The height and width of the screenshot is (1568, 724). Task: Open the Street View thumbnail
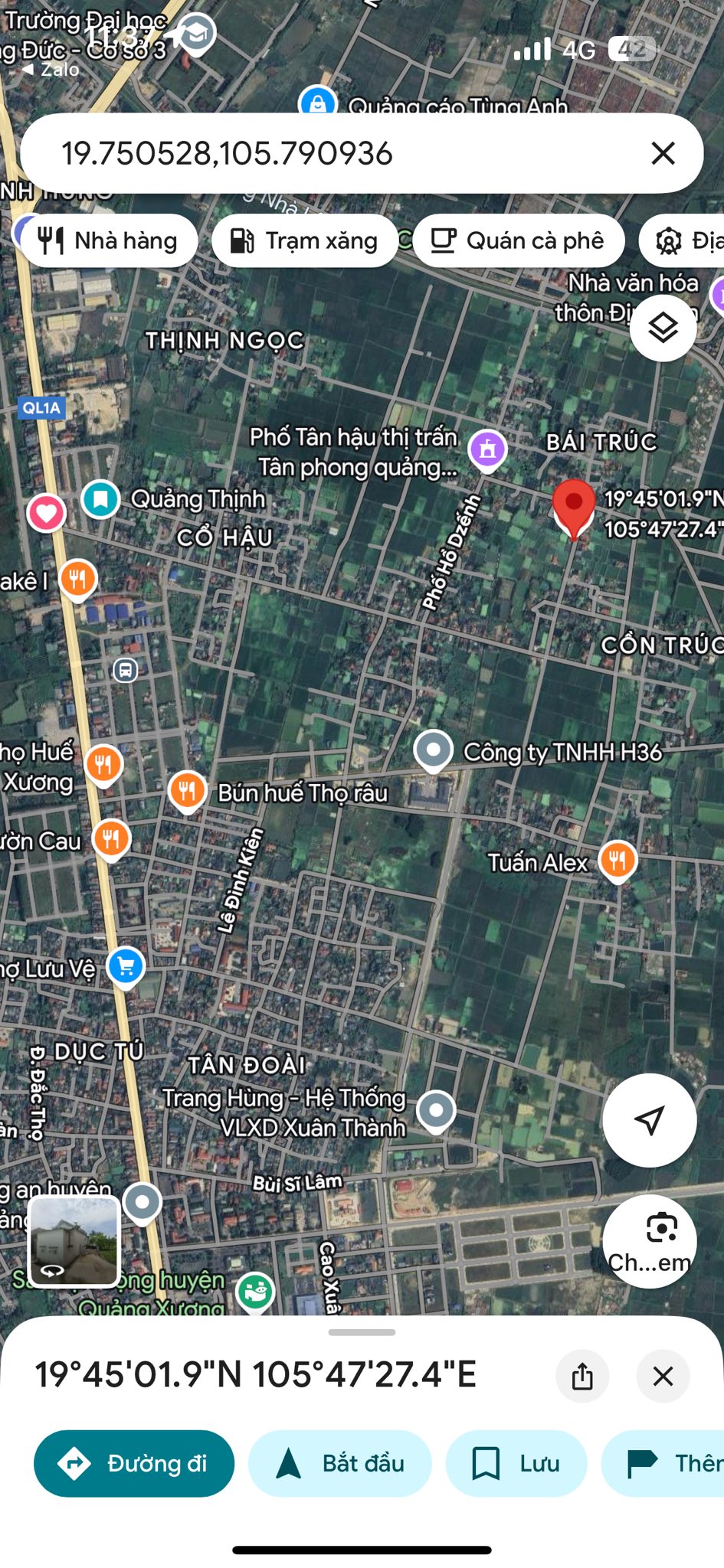pos(74,1240)
